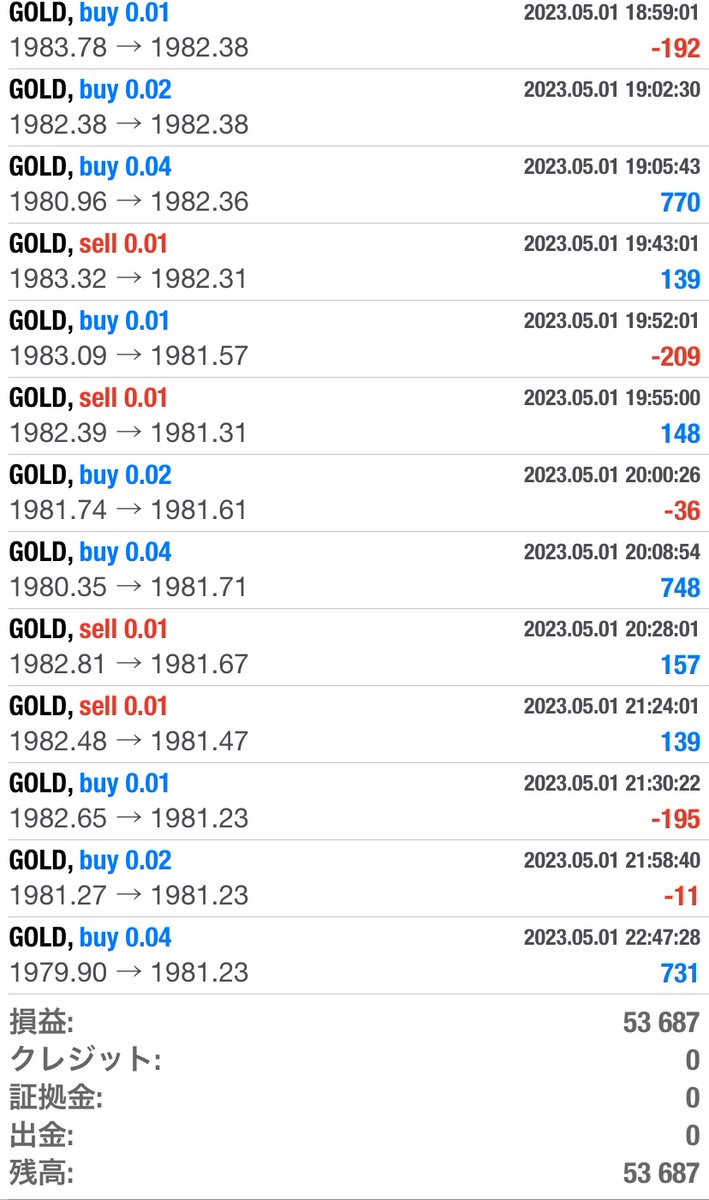The height and width of the screenshot is (1200, 709).
Task: View the GOLD sell 0.01 trade at 21:24:01
Action: click(x=354, y=723)
